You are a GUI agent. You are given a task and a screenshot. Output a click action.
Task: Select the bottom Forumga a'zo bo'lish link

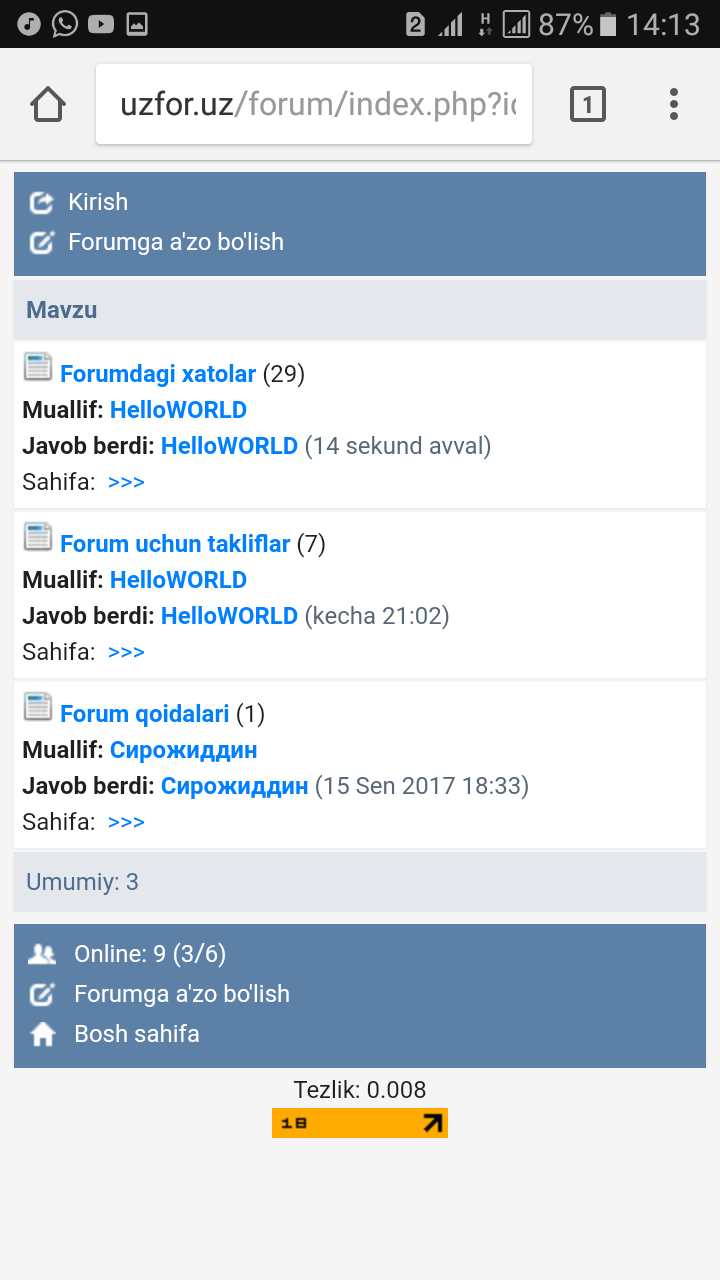pos(181,994)
